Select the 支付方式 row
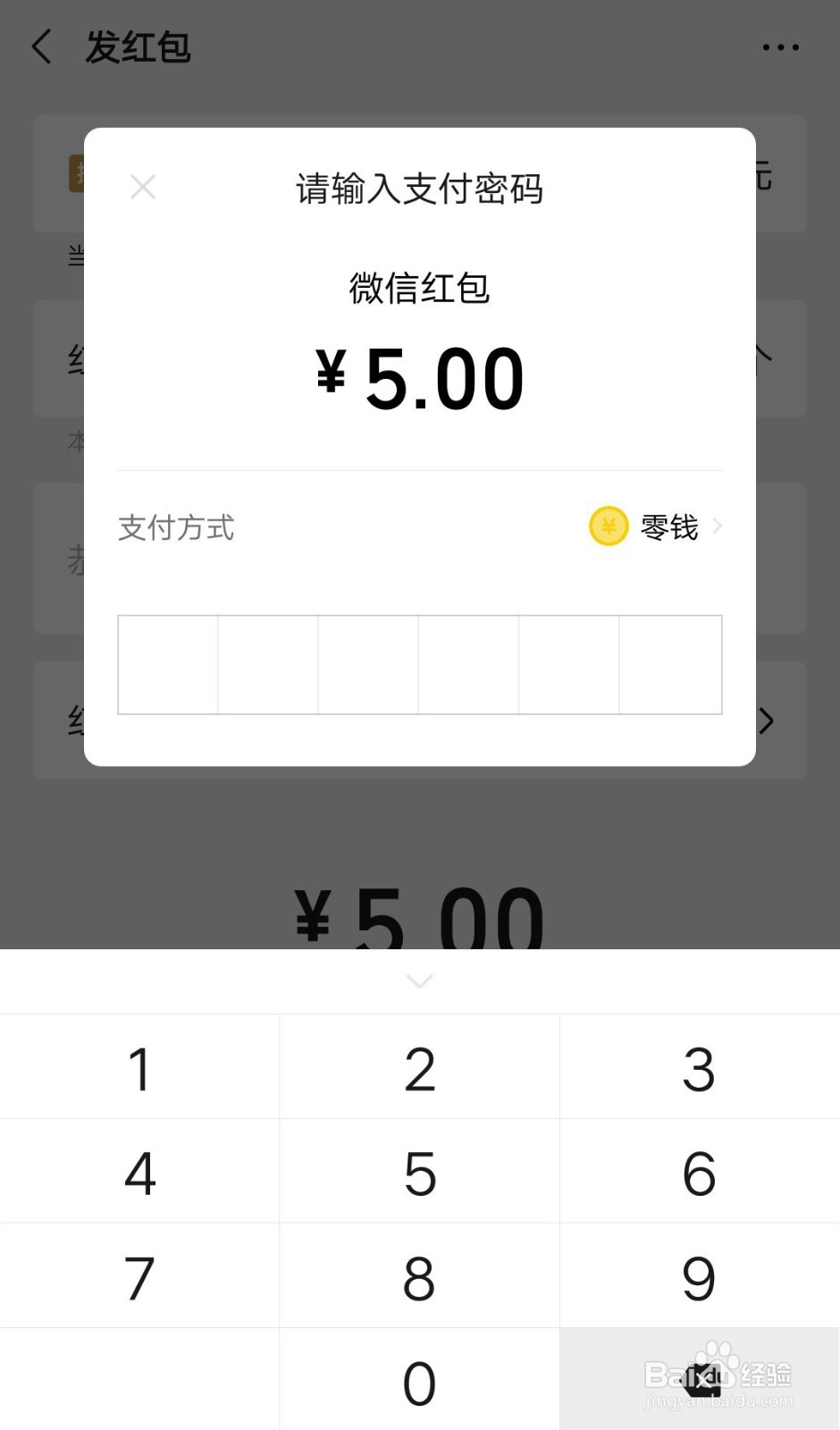 [175, 528]
